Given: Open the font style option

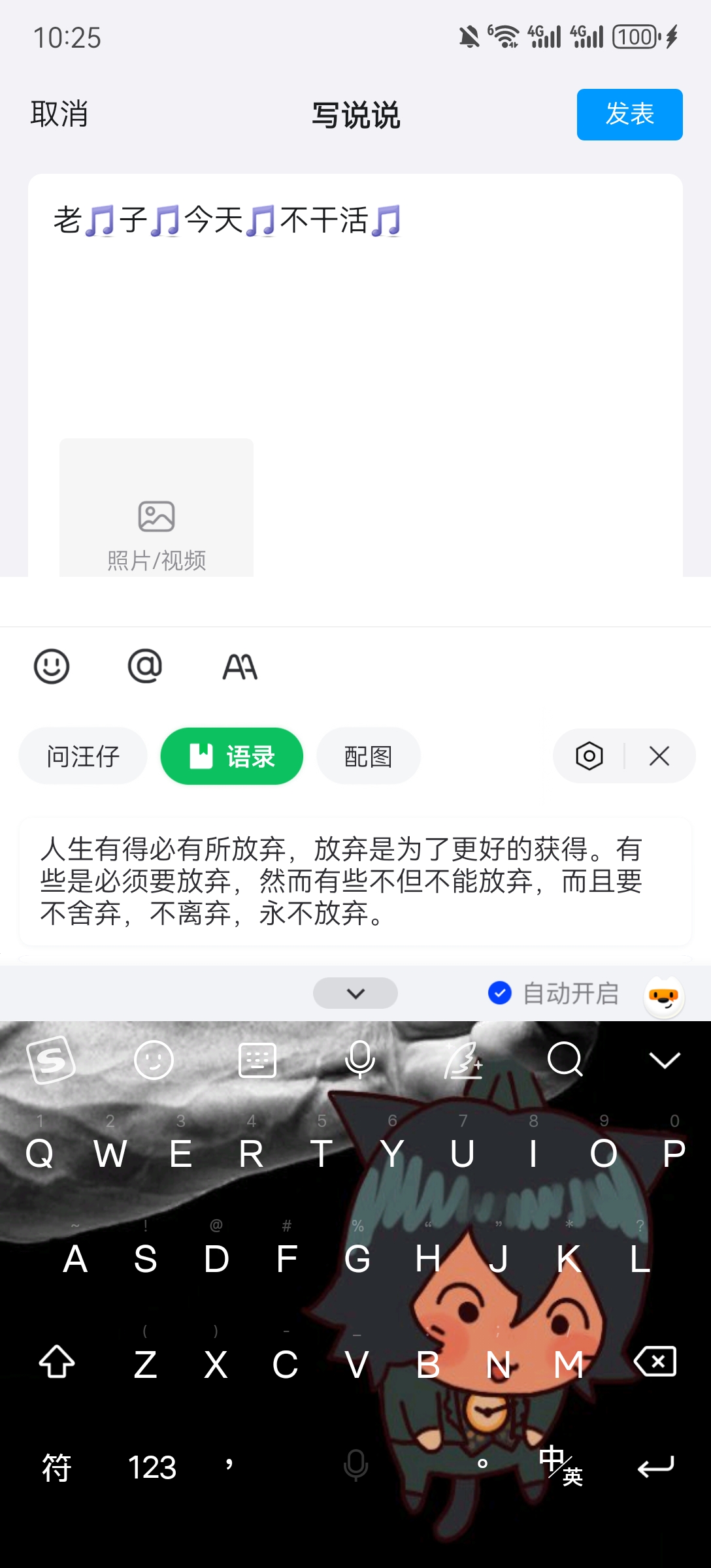Looking at the screenshot, I should [x=240, y=666].
